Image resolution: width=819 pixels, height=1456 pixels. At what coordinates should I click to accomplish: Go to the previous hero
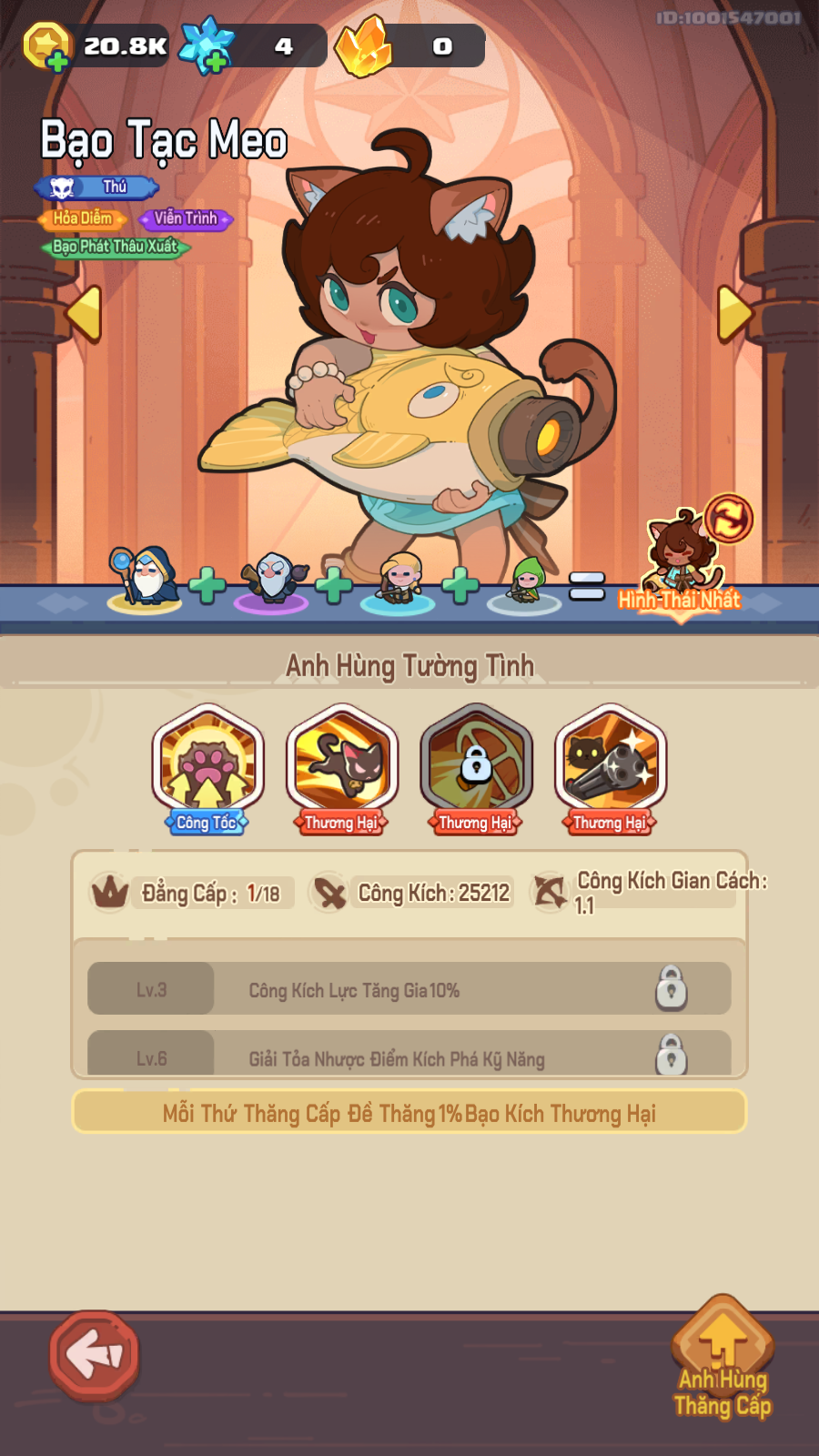click(x=85, y=314)
